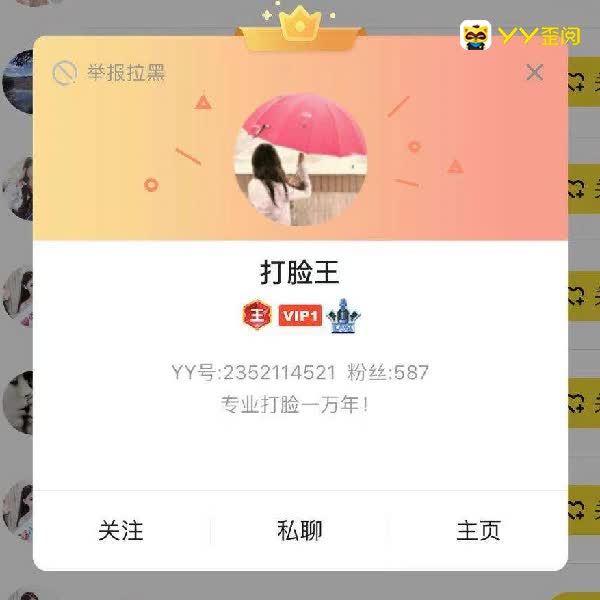Tap 主页 to open the user's homepage
The width and height of the screenshot is (600, 600).
pos(478,531)
